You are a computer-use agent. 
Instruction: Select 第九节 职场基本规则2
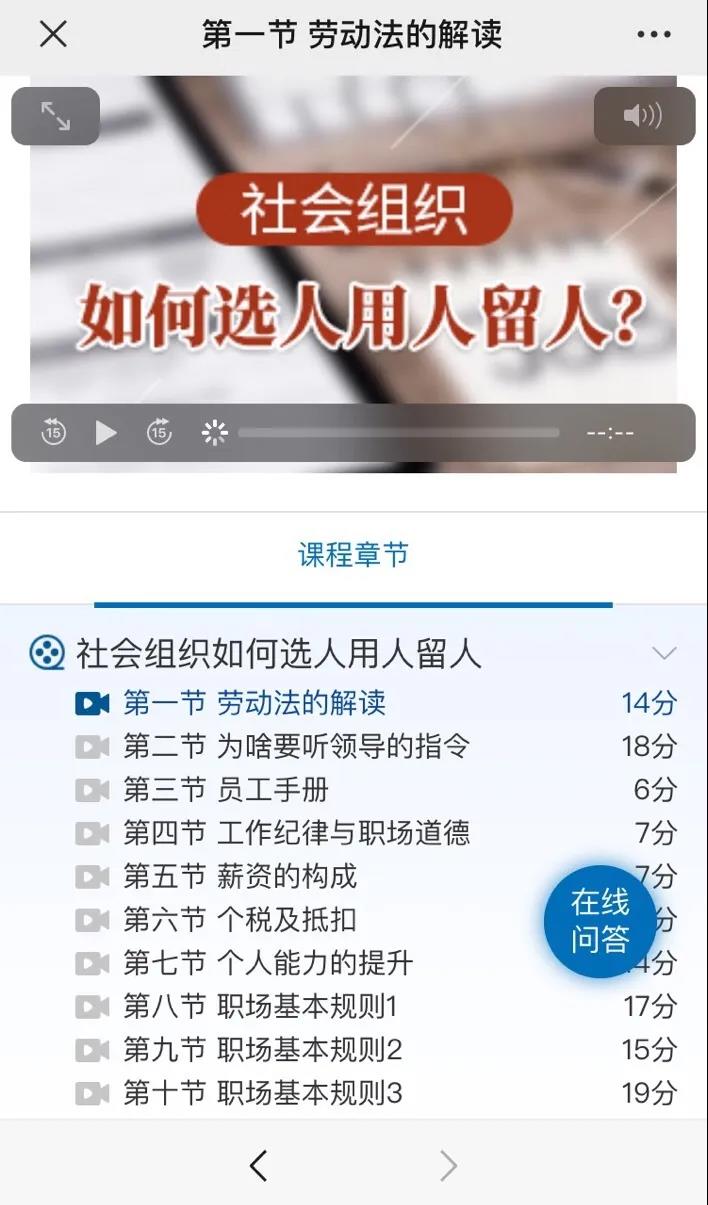[x=262, y=1050]
